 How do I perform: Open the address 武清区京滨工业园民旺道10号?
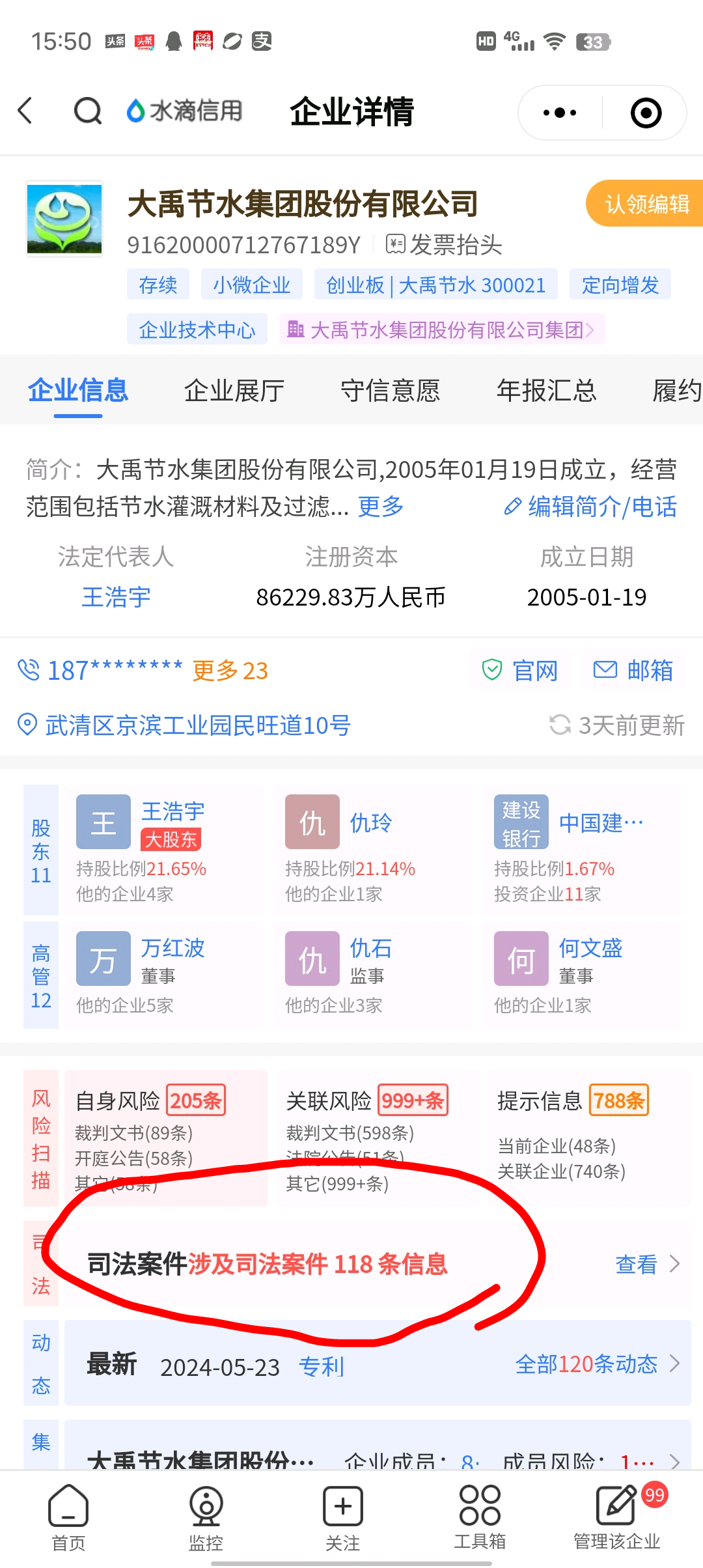[184, 725]
